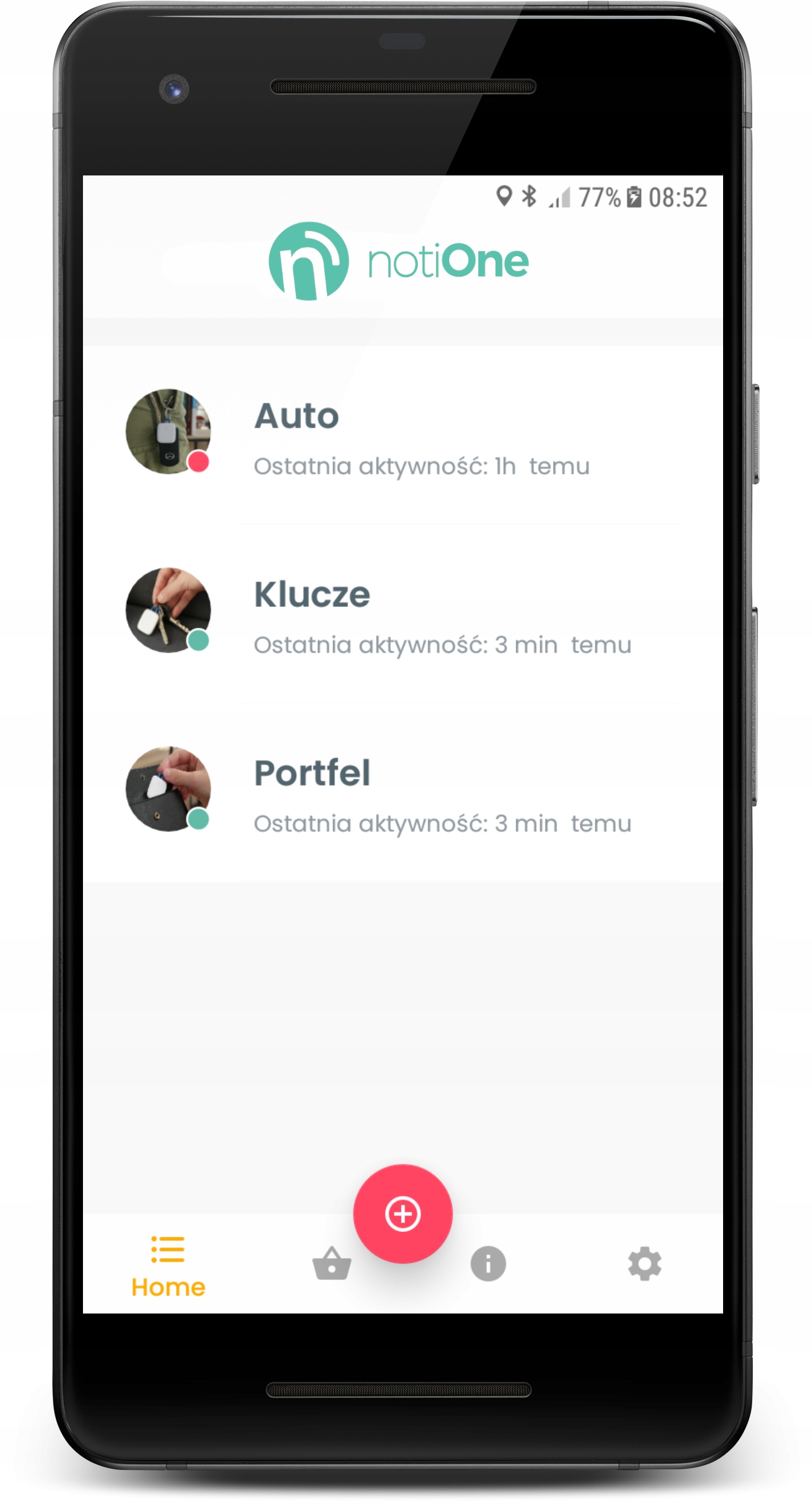This screenshot has height=1502, width=812.
Task: Open the Auto tracker item
Action: 403,436
